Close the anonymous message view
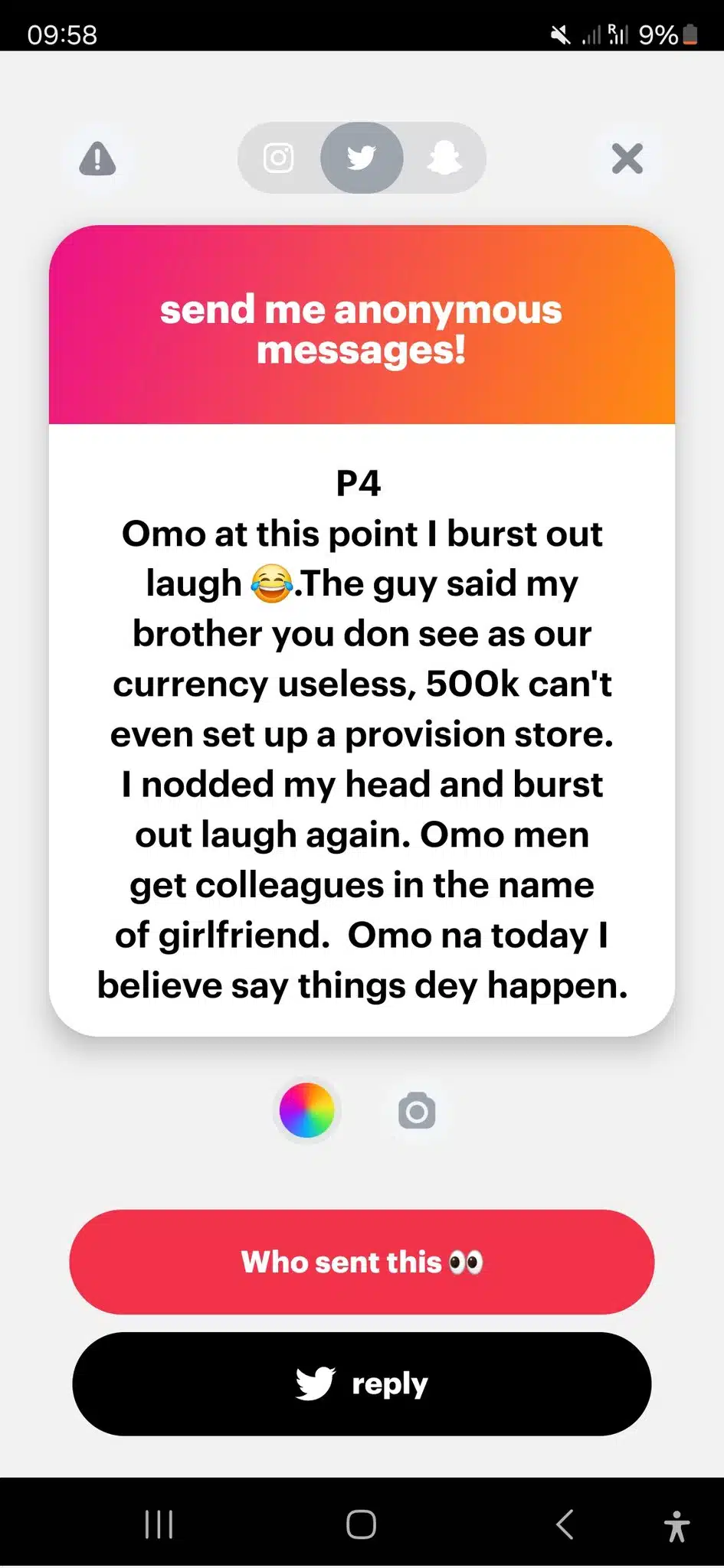This screenshot has height=1568, width=724. click(627, 159)
